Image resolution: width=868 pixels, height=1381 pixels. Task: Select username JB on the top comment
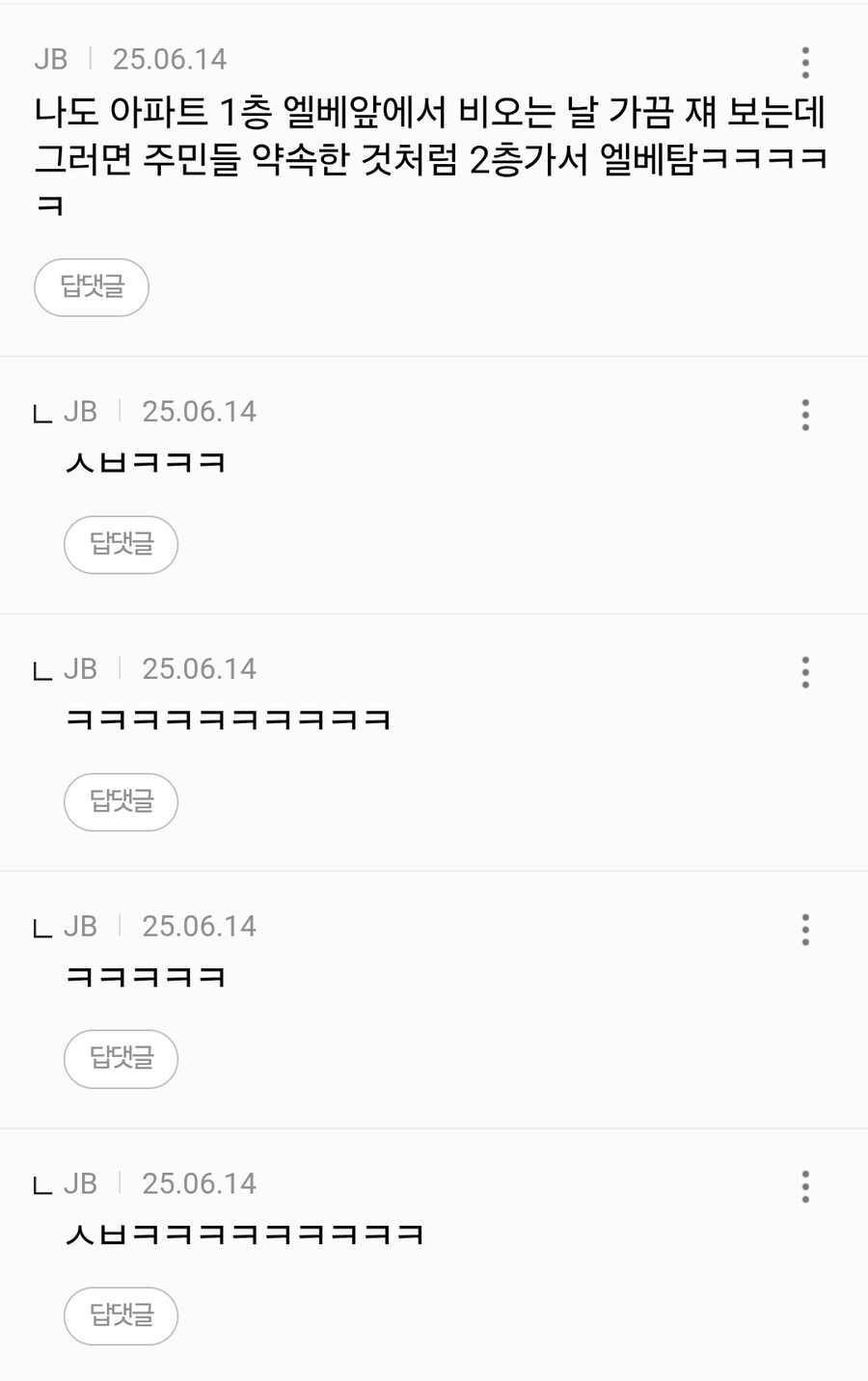tap(50, 60)
